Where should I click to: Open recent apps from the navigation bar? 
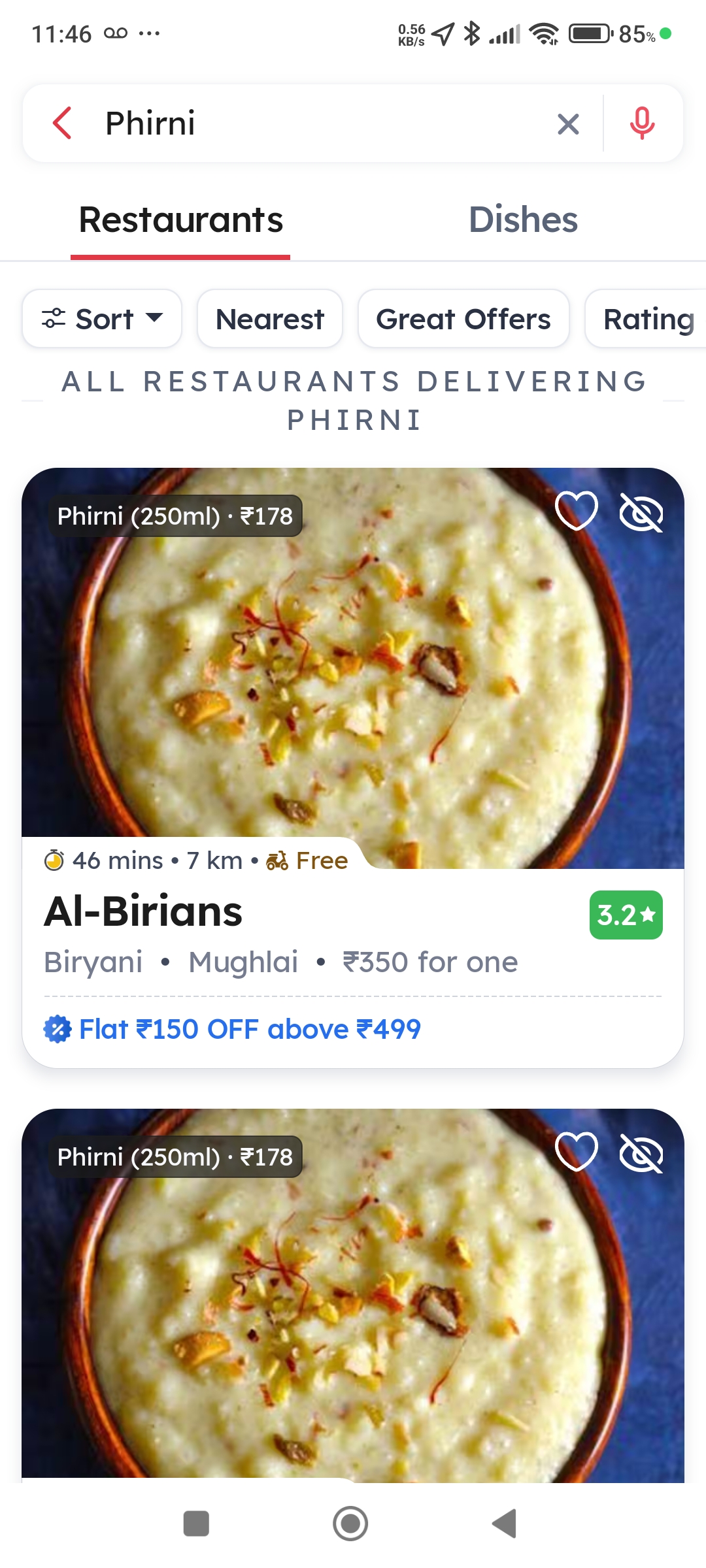click(x=196, y=1524)
